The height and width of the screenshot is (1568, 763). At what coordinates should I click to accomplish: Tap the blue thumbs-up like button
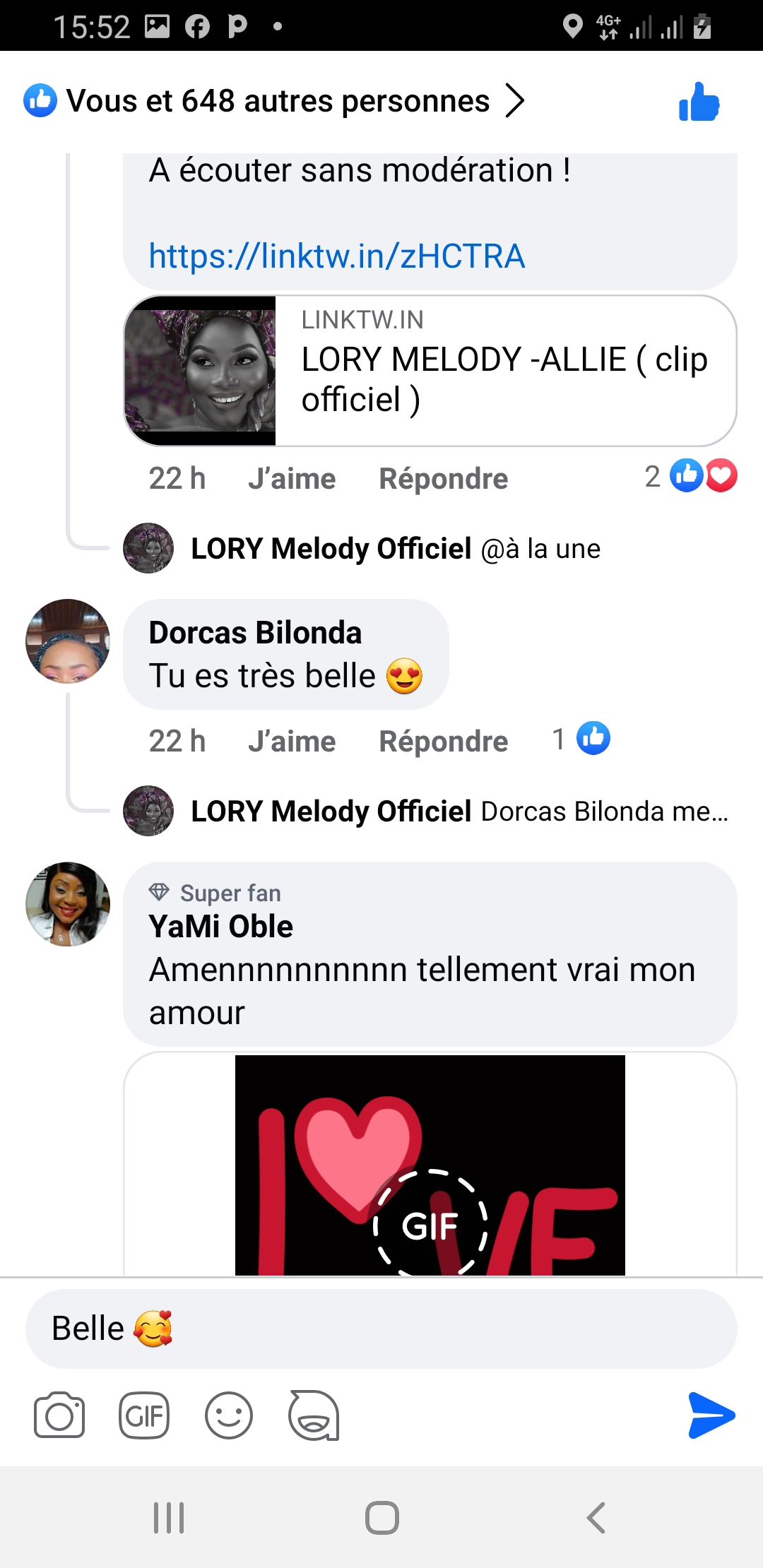(699, 102)
